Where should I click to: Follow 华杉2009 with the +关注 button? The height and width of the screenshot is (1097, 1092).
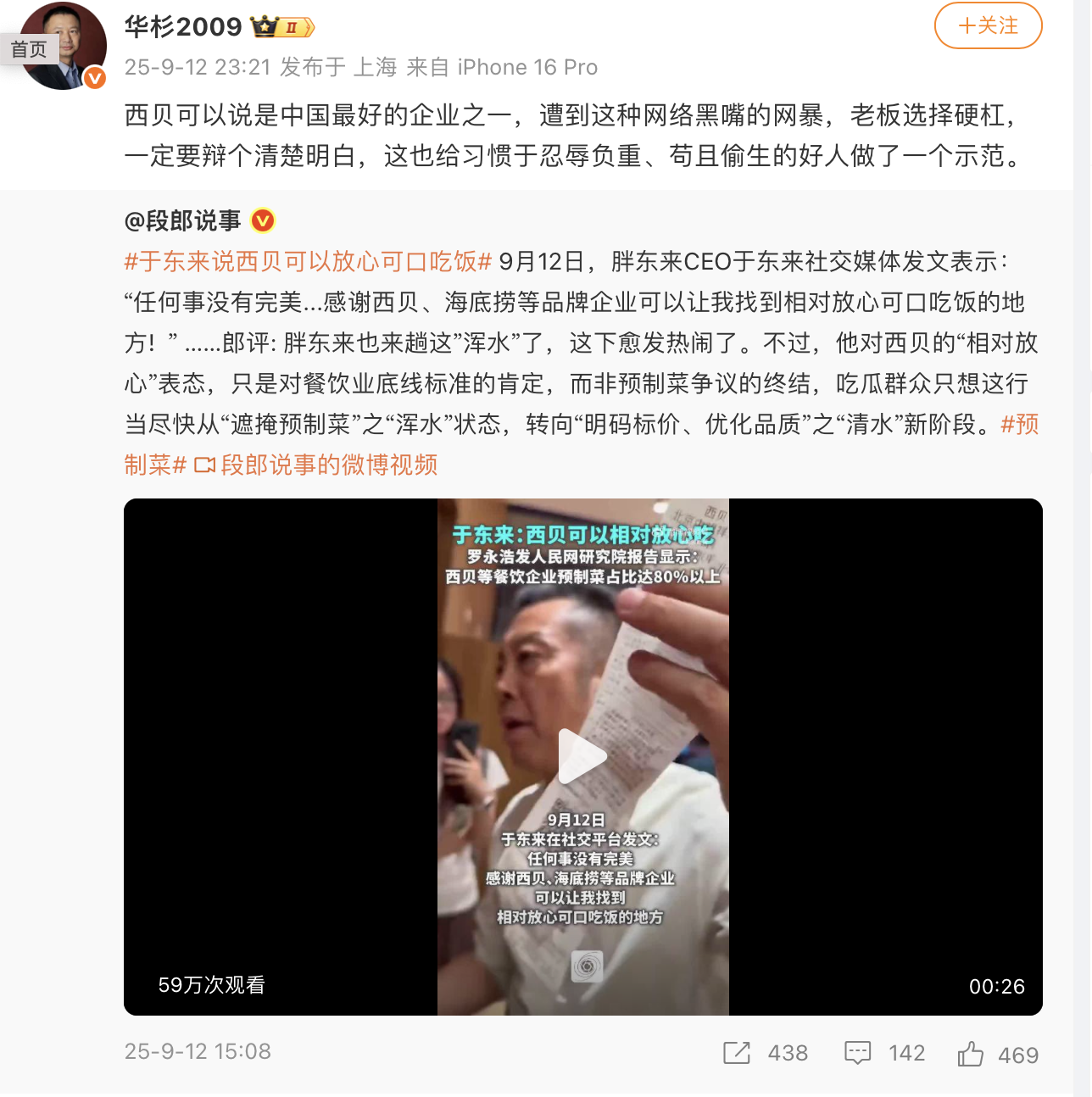tap(988, 26)
